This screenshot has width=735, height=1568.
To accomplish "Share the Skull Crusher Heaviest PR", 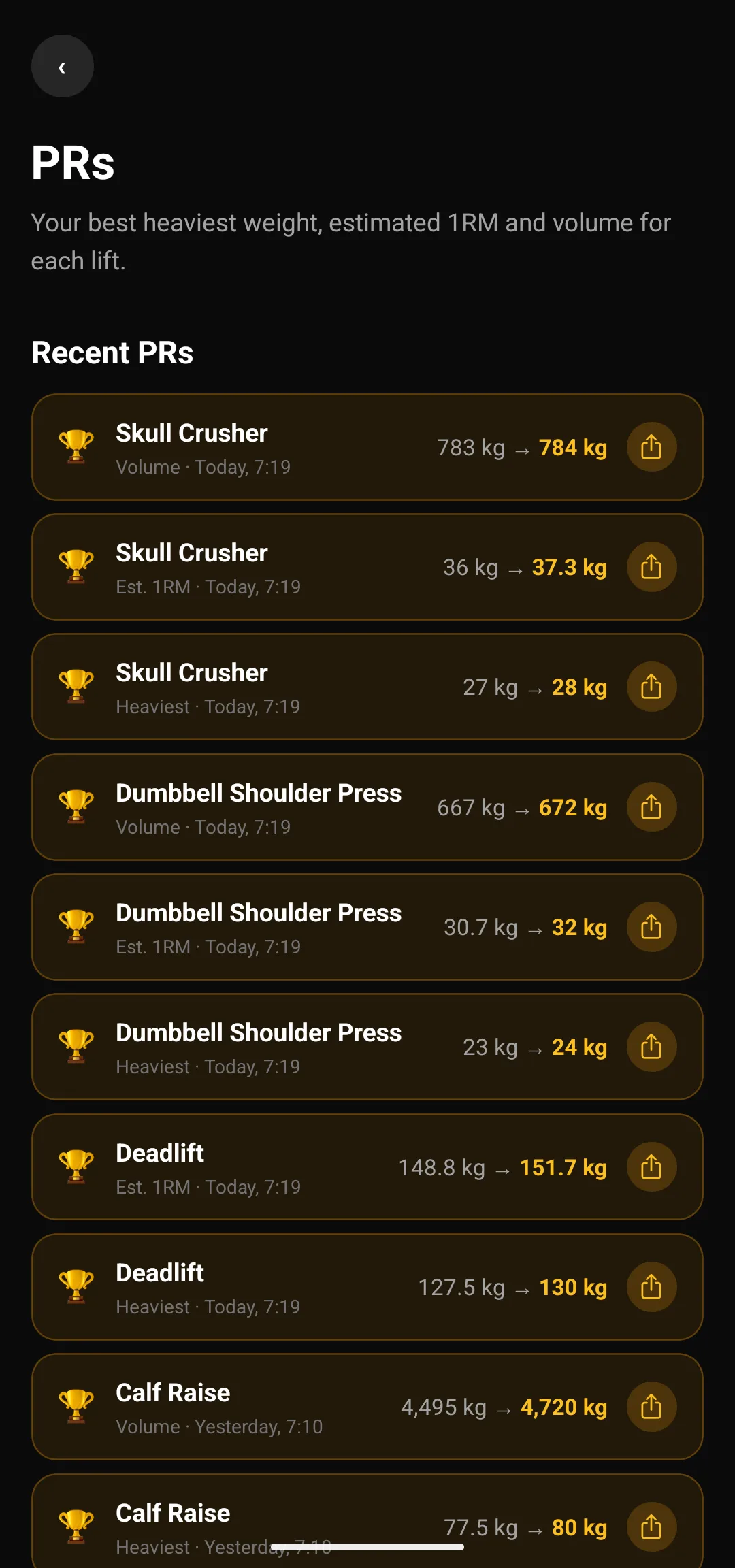I will tap(651, 687).
